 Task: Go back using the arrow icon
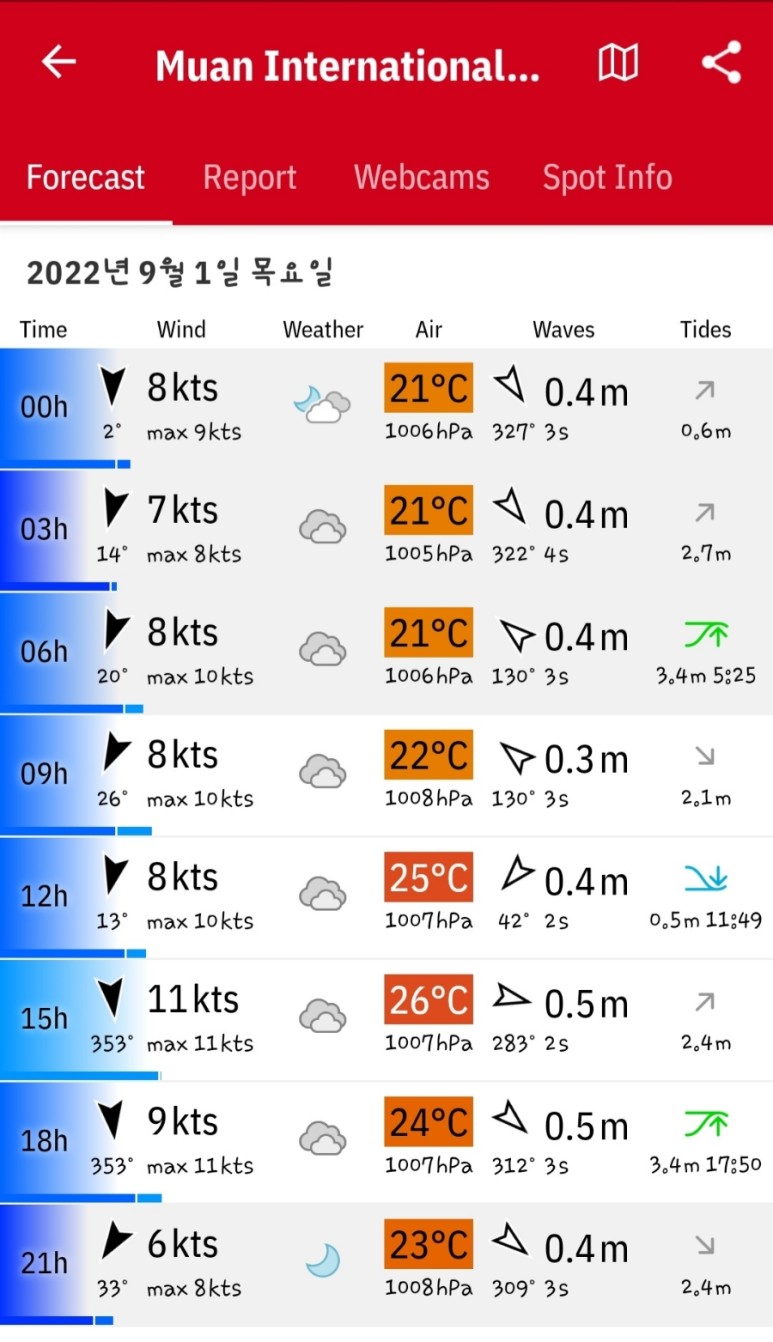pos(59,62)
